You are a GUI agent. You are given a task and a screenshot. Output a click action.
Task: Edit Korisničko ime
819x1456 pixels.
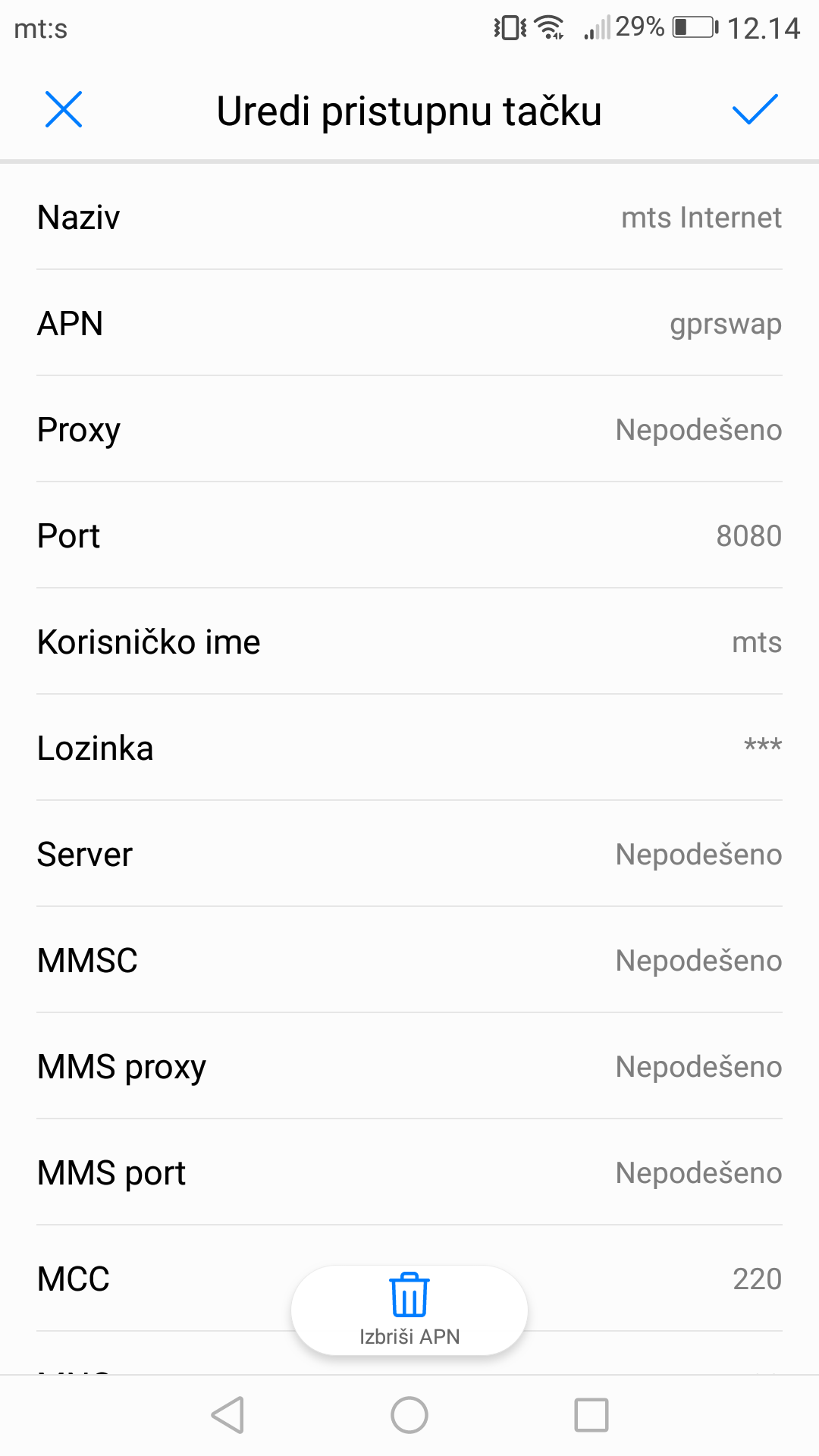coord(409,642)
